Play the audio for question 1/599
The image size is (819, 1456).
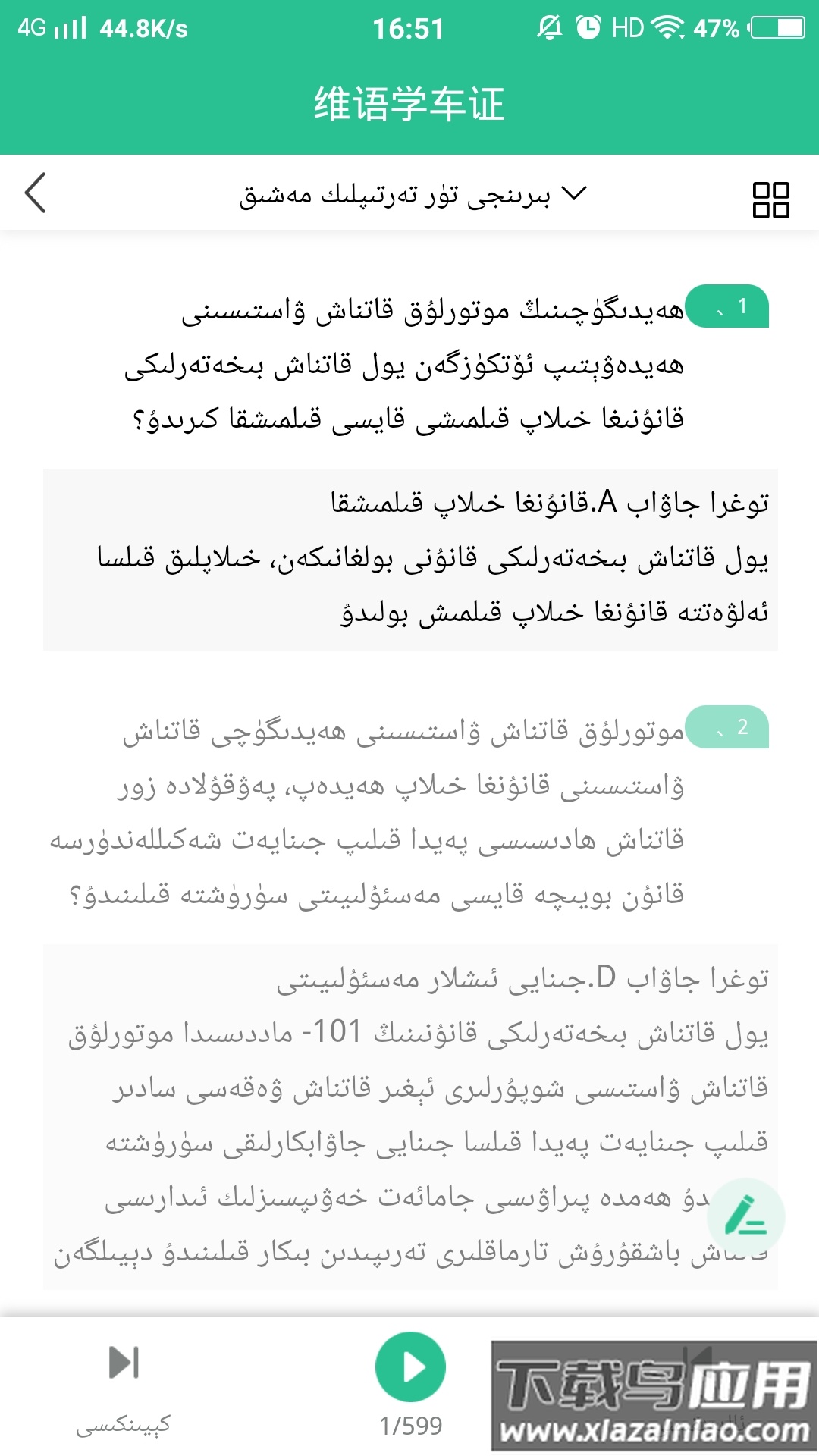pyautogui.click(x=410, y=1367)
